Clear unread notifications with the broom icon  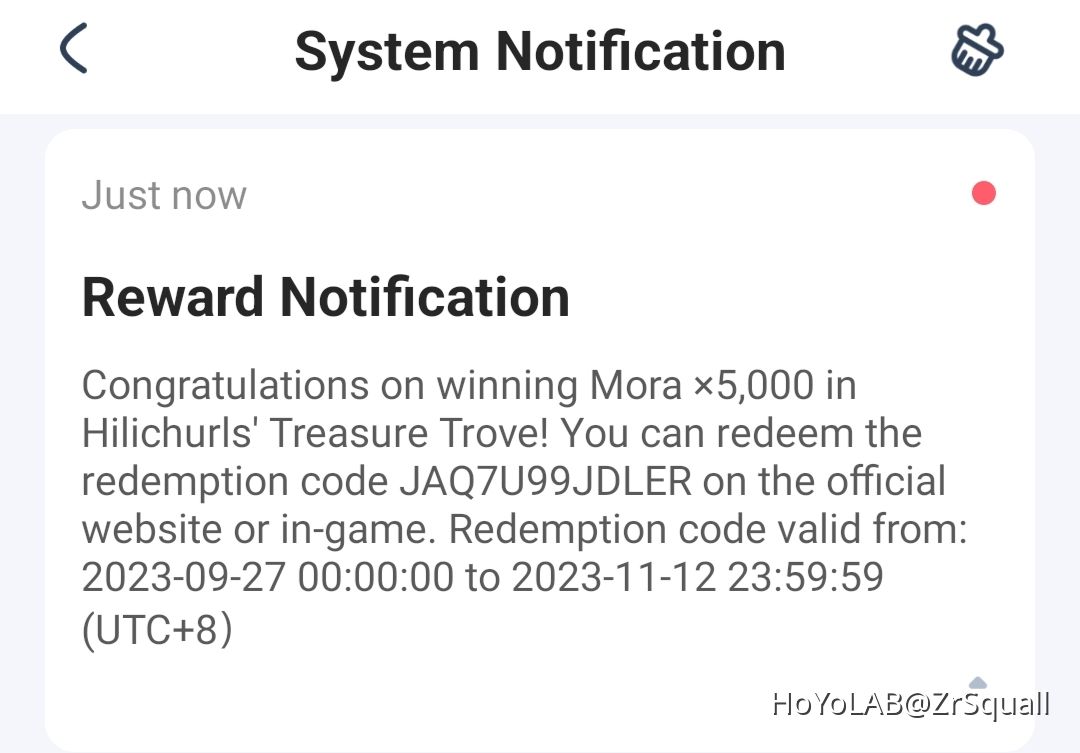pos(976,49)
